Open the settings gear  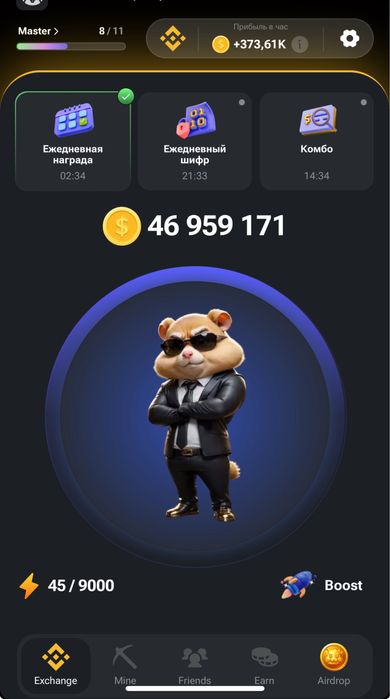tap(349, 39)
